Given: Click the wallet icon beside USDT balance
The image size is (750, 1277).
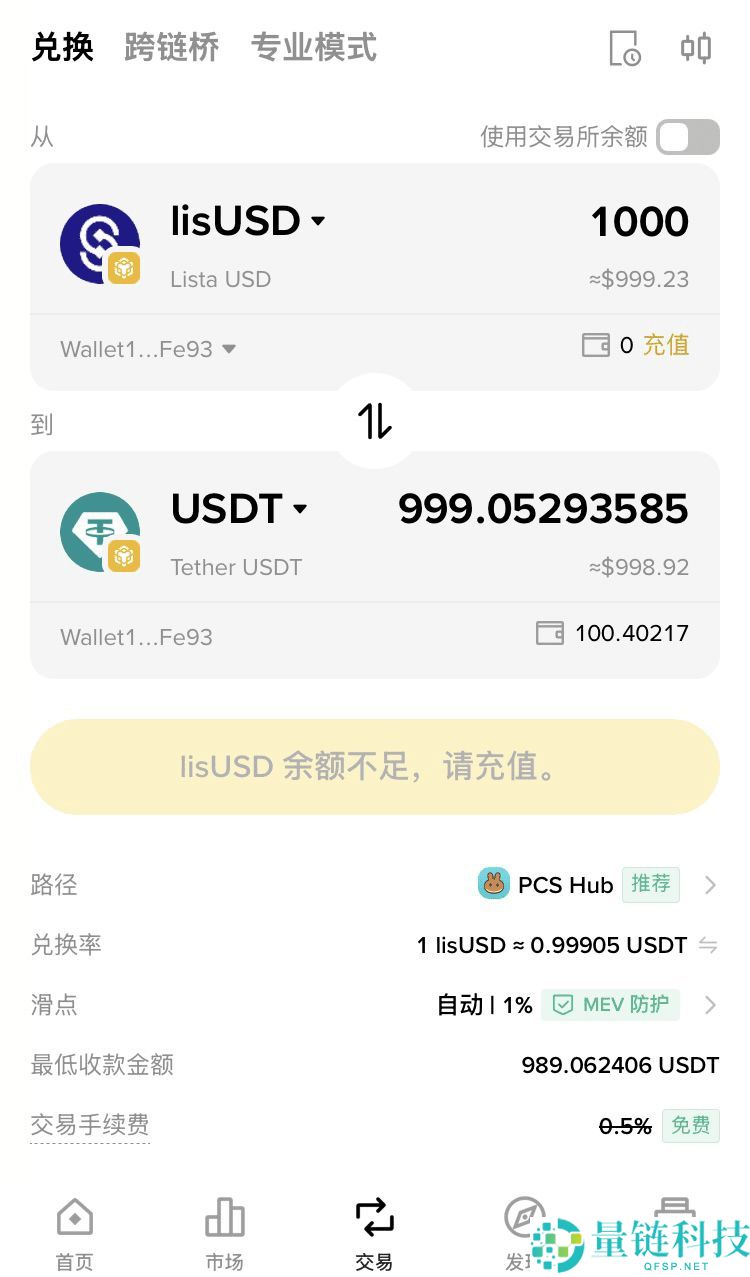Looking at the screenshot, I should [549, 632].
